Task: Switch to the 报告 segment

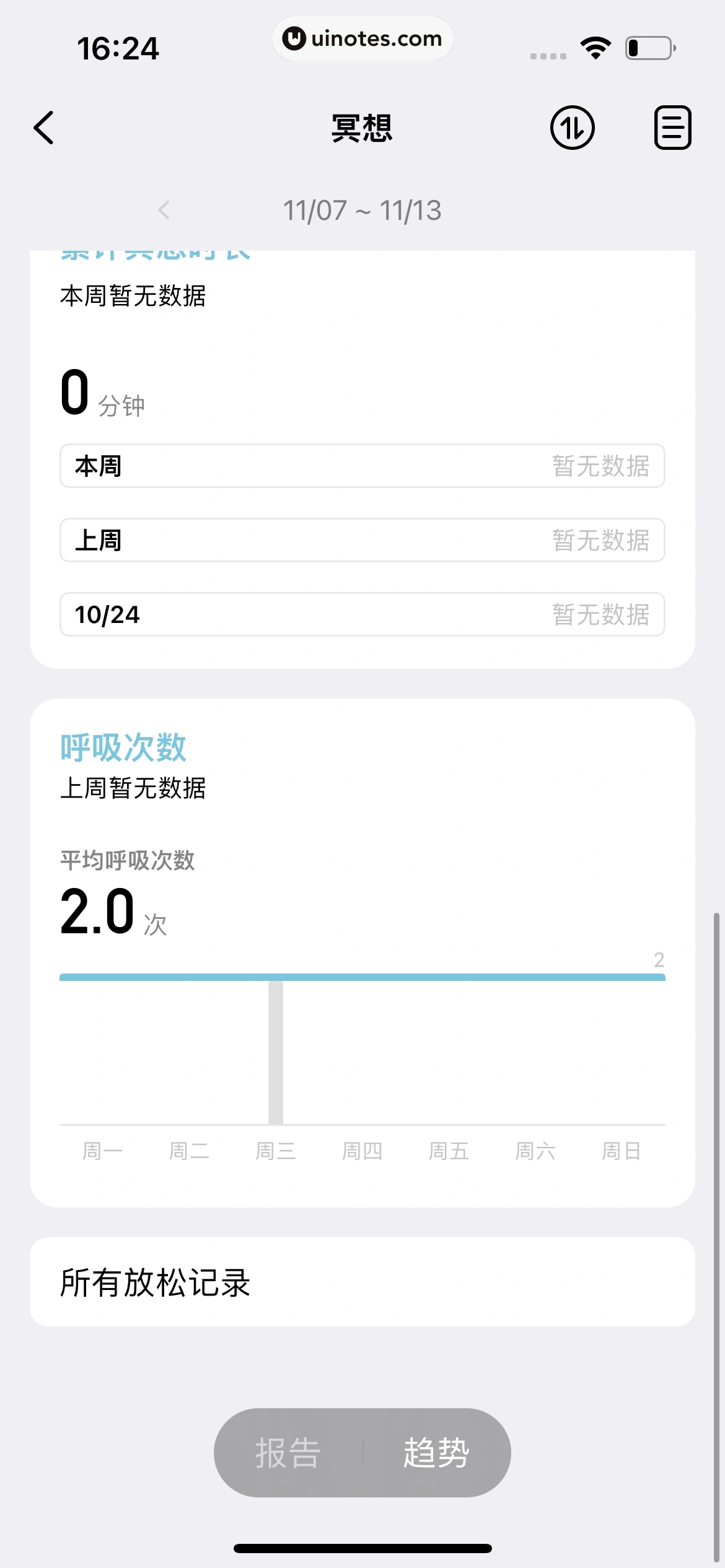Action: (x=289, y=1452)
